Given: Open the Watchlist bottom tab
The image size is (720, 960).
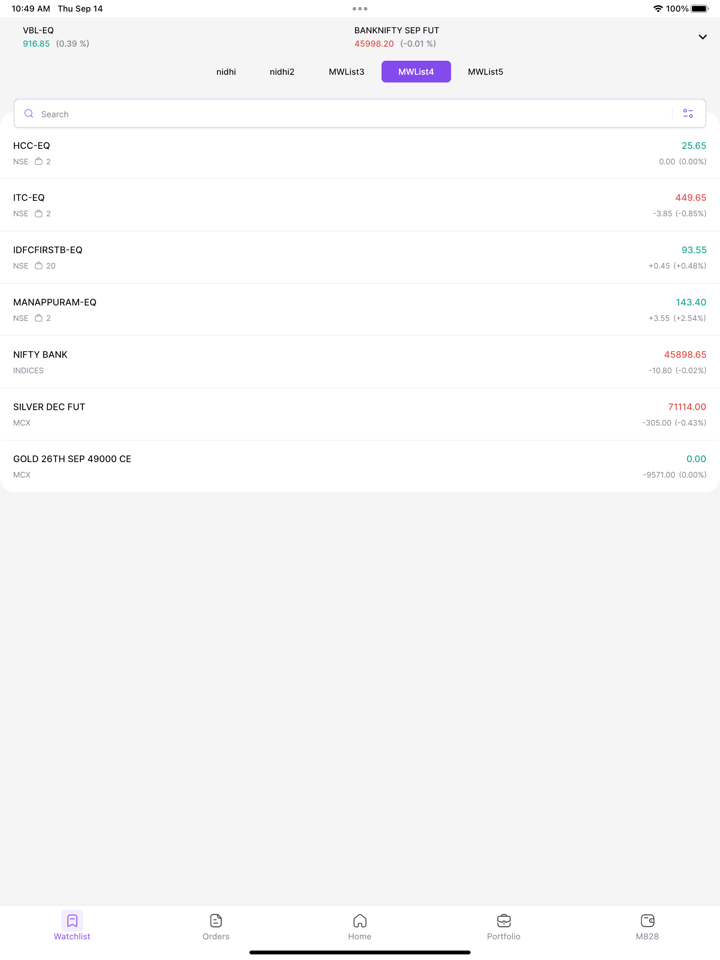Looking at the screenshot, I should (x=72, y=927).
